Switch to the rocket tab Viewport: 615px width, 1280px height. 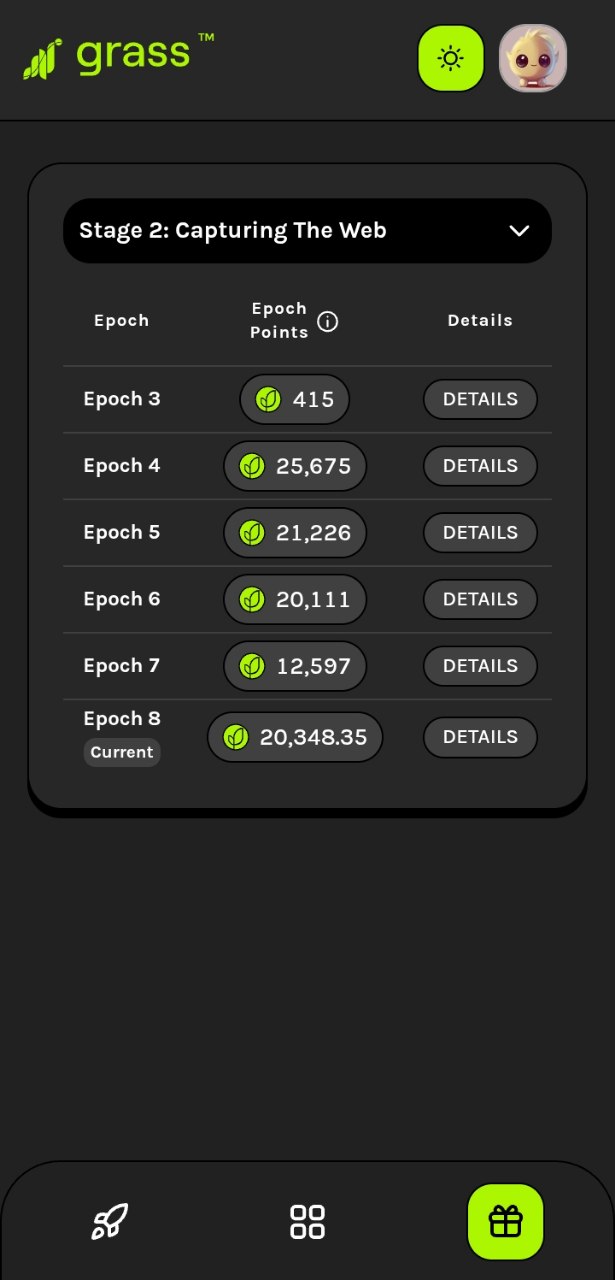point(110,1221)
